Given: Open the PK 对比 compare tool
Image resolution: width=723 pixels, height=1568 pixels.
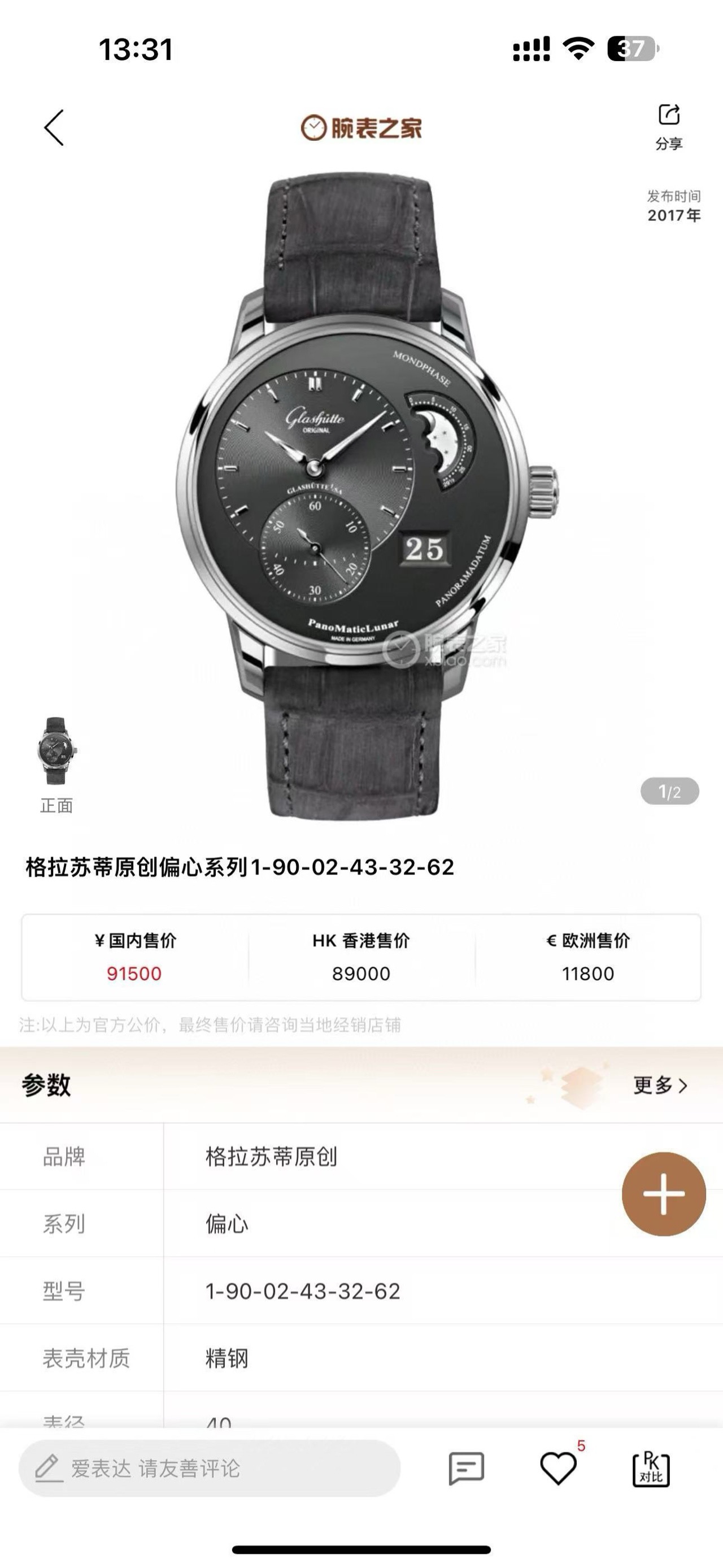Looking at the screenshot, I should (x=651, y=1468).
